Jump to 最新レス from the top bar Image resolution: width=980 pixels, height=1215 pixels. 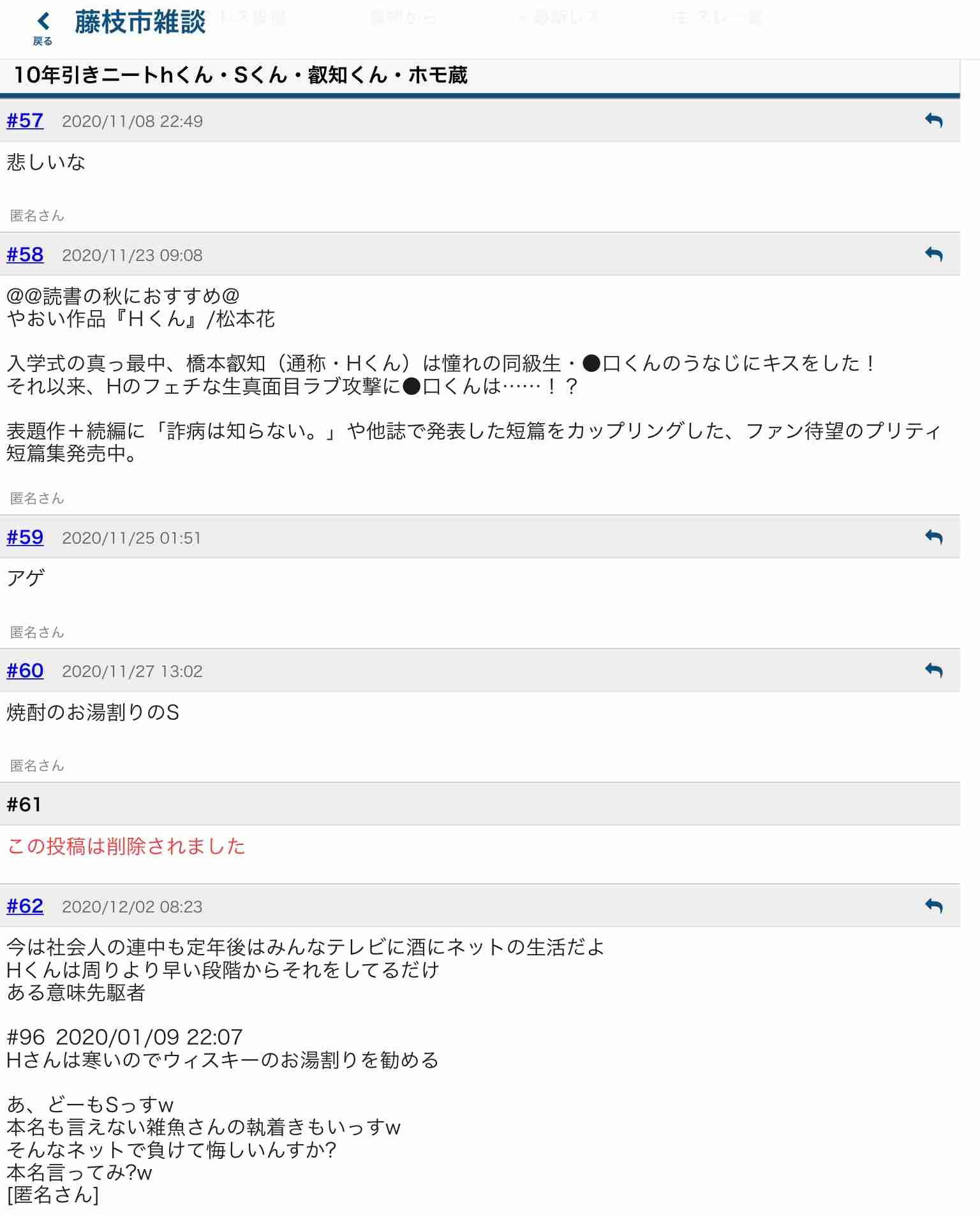(x=560, y=18)
